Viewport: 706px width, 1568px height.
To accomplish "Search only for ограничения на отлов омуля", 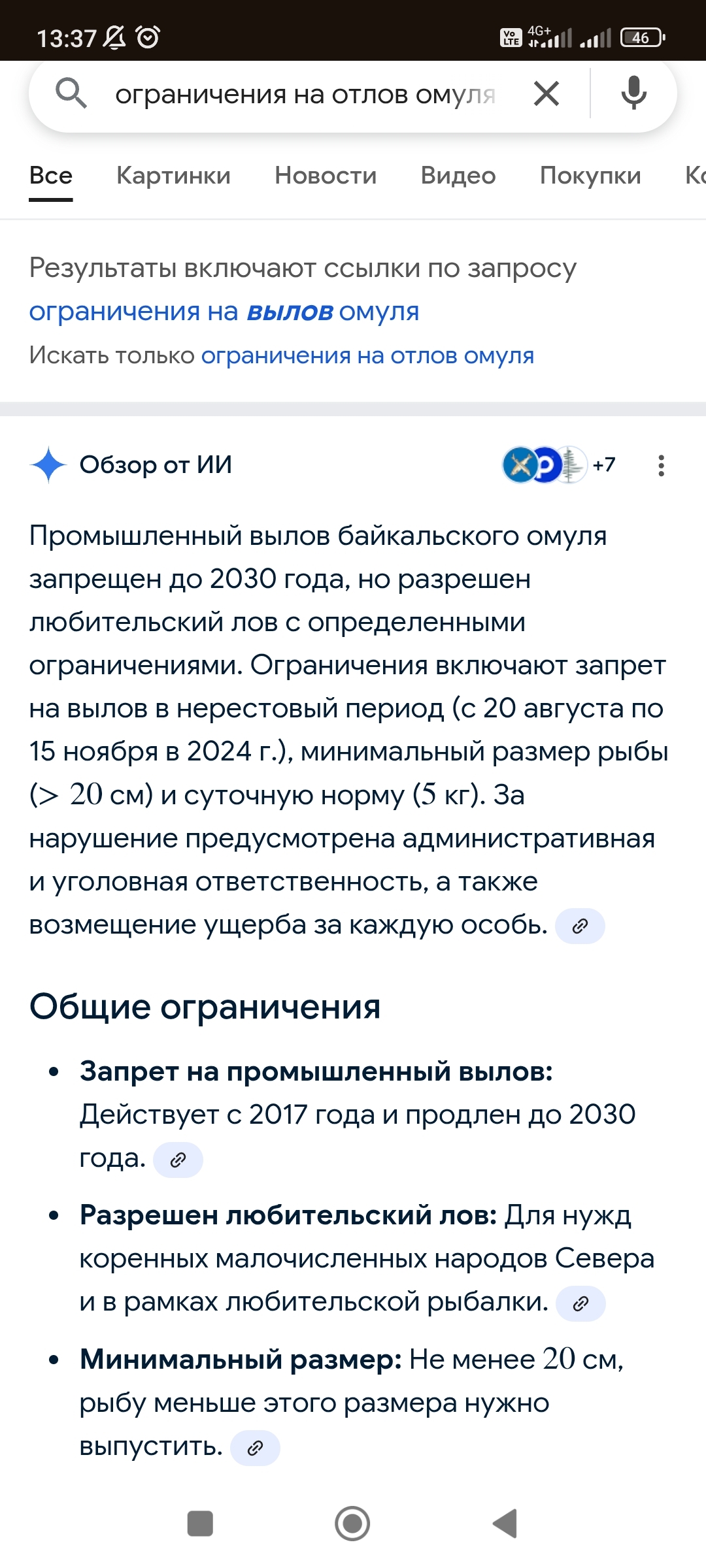I will click(367, 355).
